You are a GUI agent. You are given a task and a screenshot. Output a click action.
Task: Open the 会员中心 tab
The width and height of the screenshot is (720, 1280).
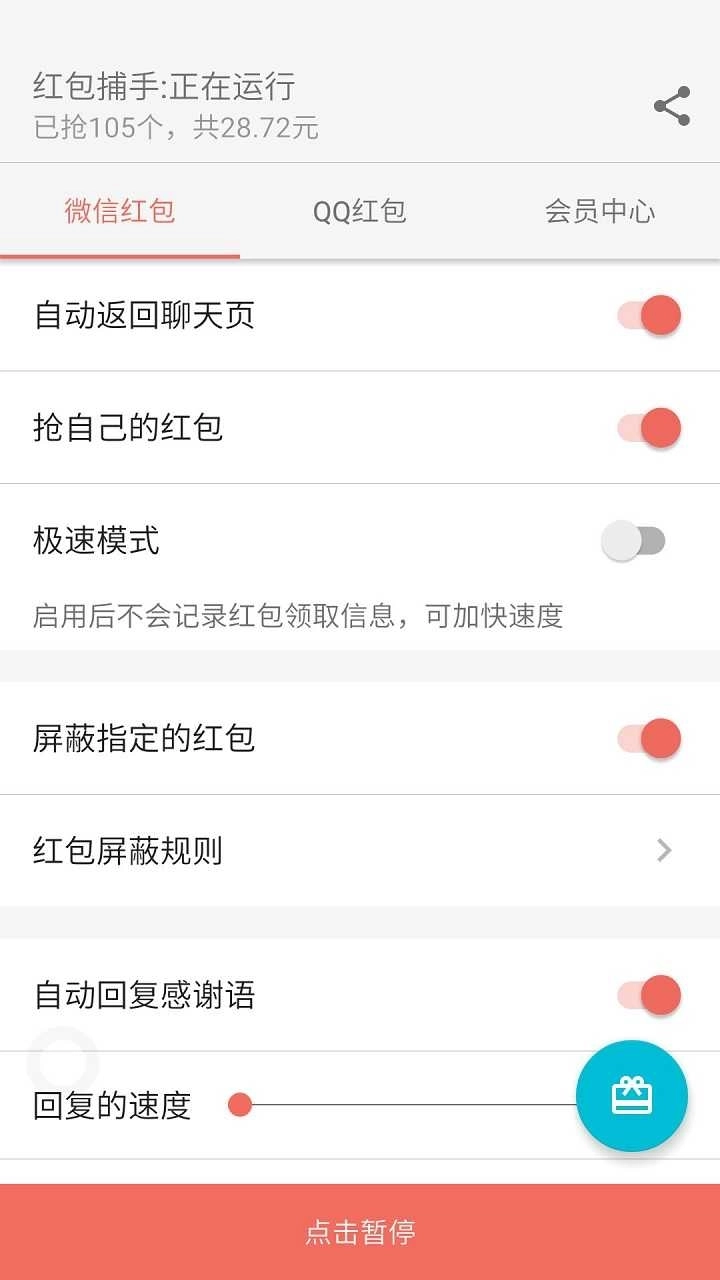point(601,212)
